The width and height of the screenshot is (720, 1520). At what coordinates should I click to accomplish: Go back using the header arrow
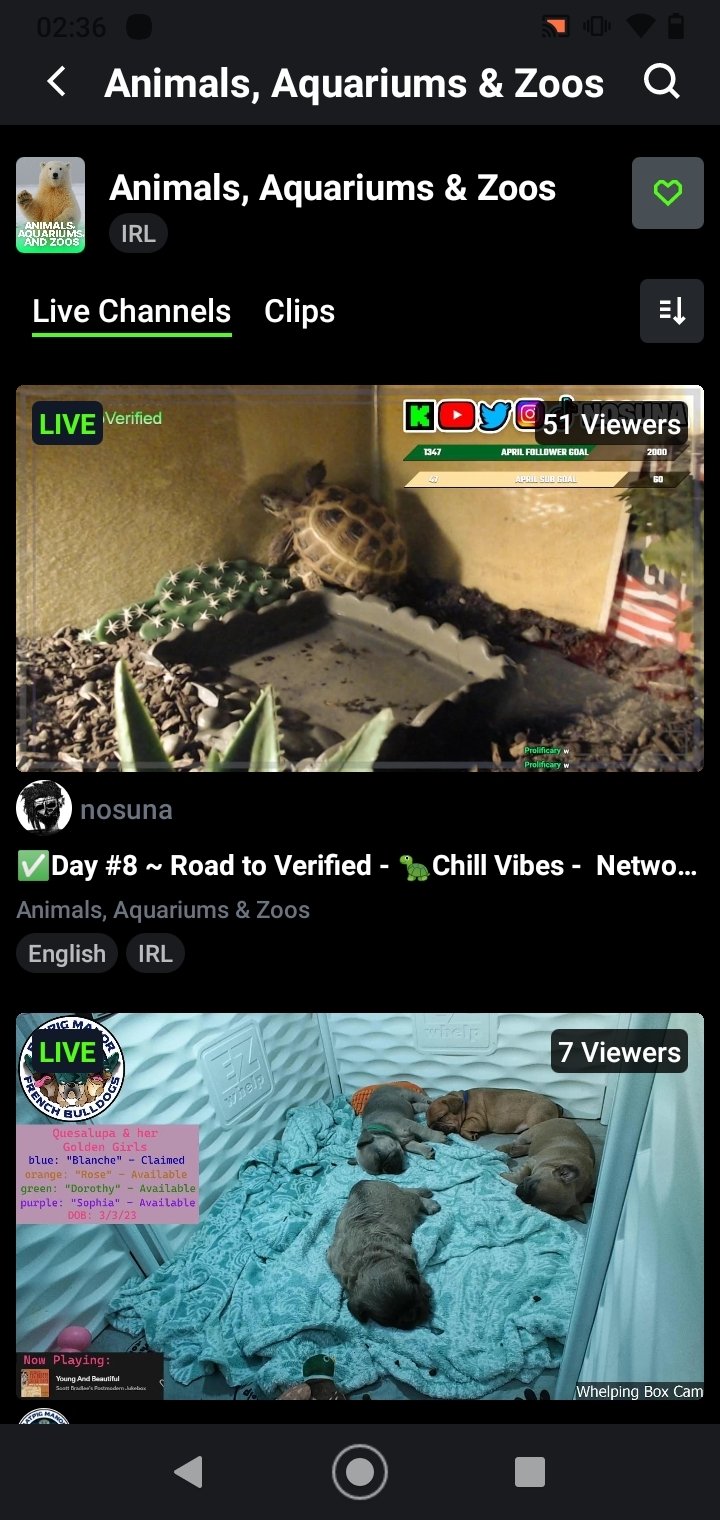coord(57,82)
